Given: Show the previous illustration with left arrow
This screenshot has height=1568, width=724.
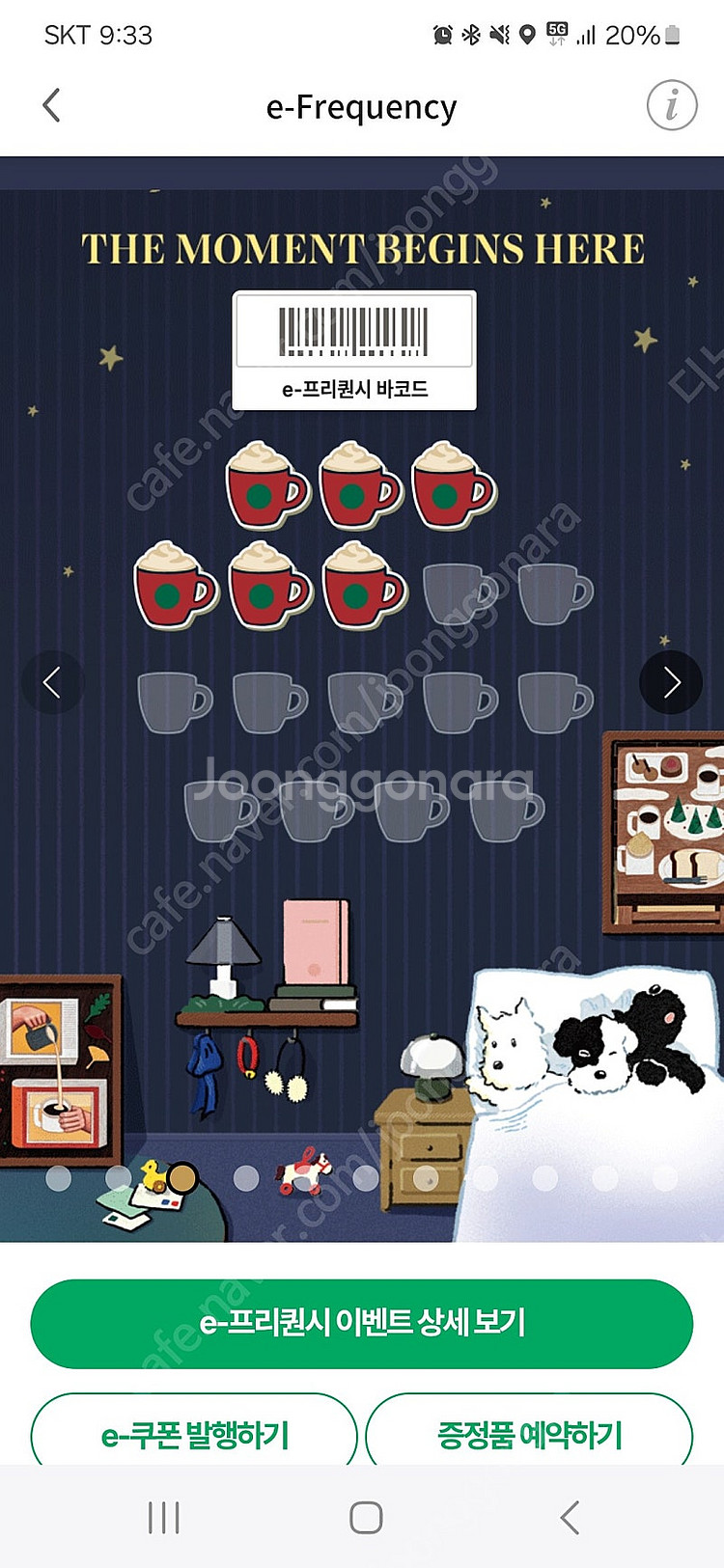Looking at the screenshot, I should tap(52, 682).
